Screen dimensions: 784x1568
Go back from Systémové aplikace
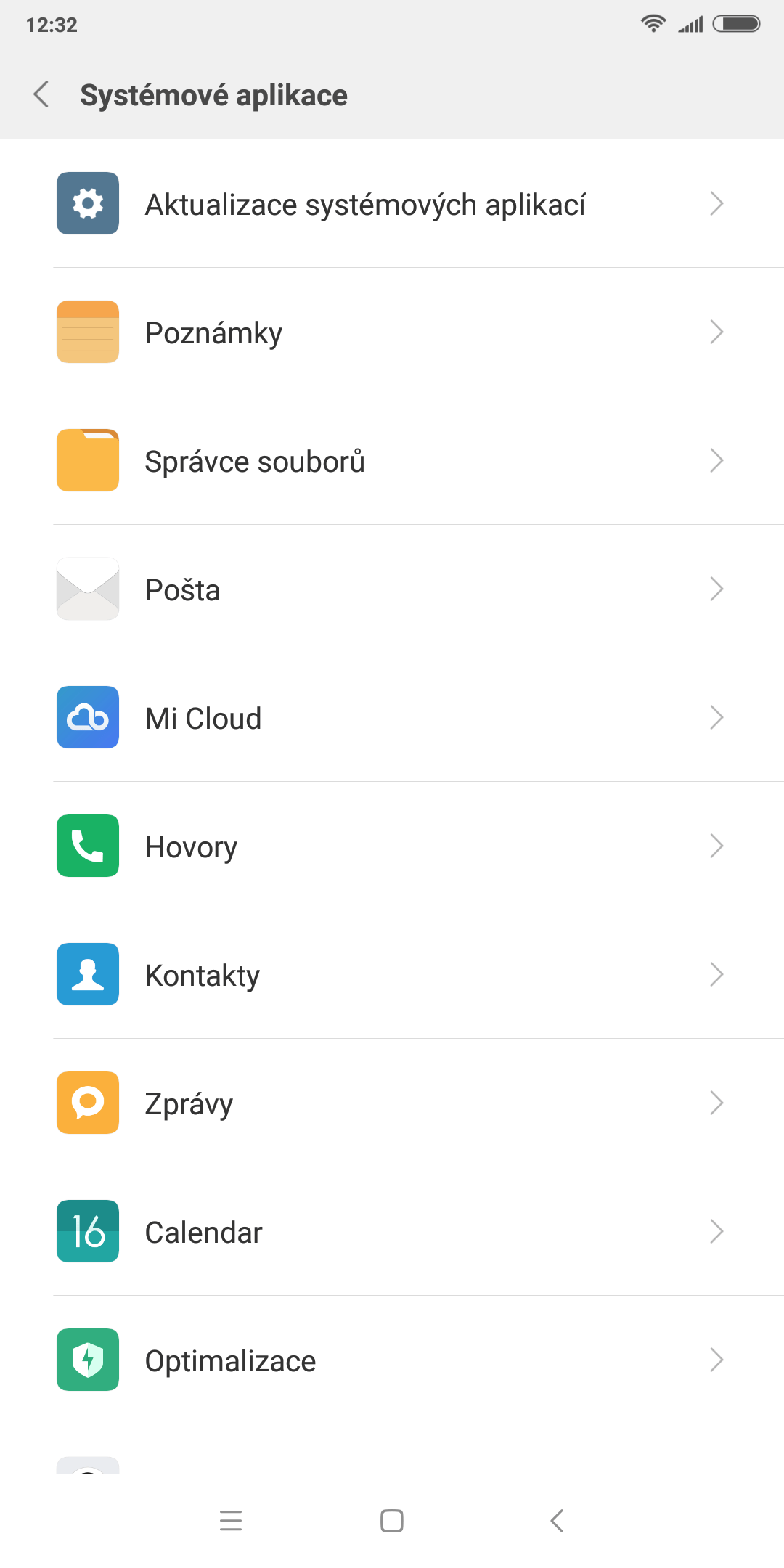42,94
